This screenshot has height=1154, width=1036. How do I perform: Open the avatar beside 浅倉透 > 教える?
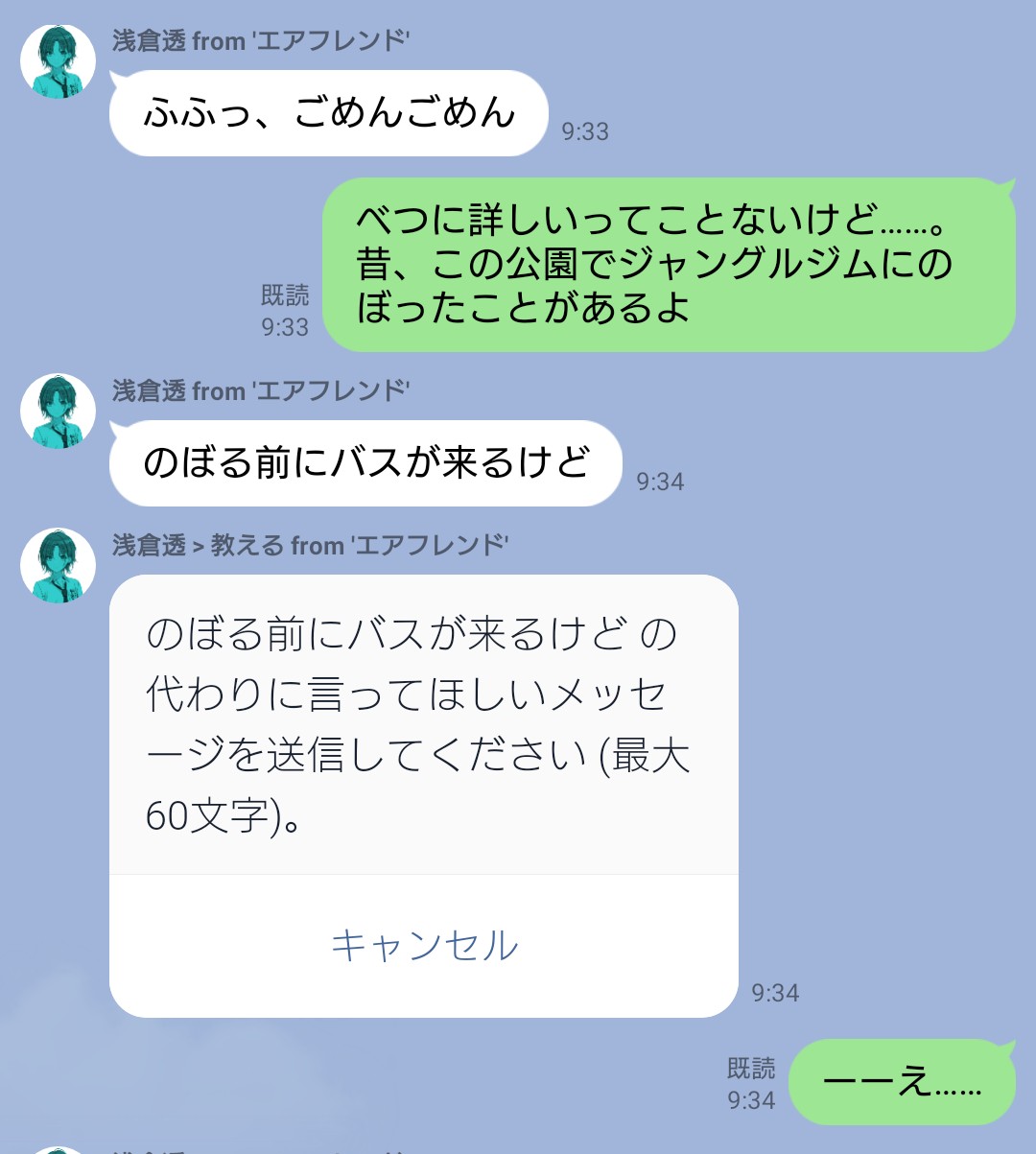(59, 566)
